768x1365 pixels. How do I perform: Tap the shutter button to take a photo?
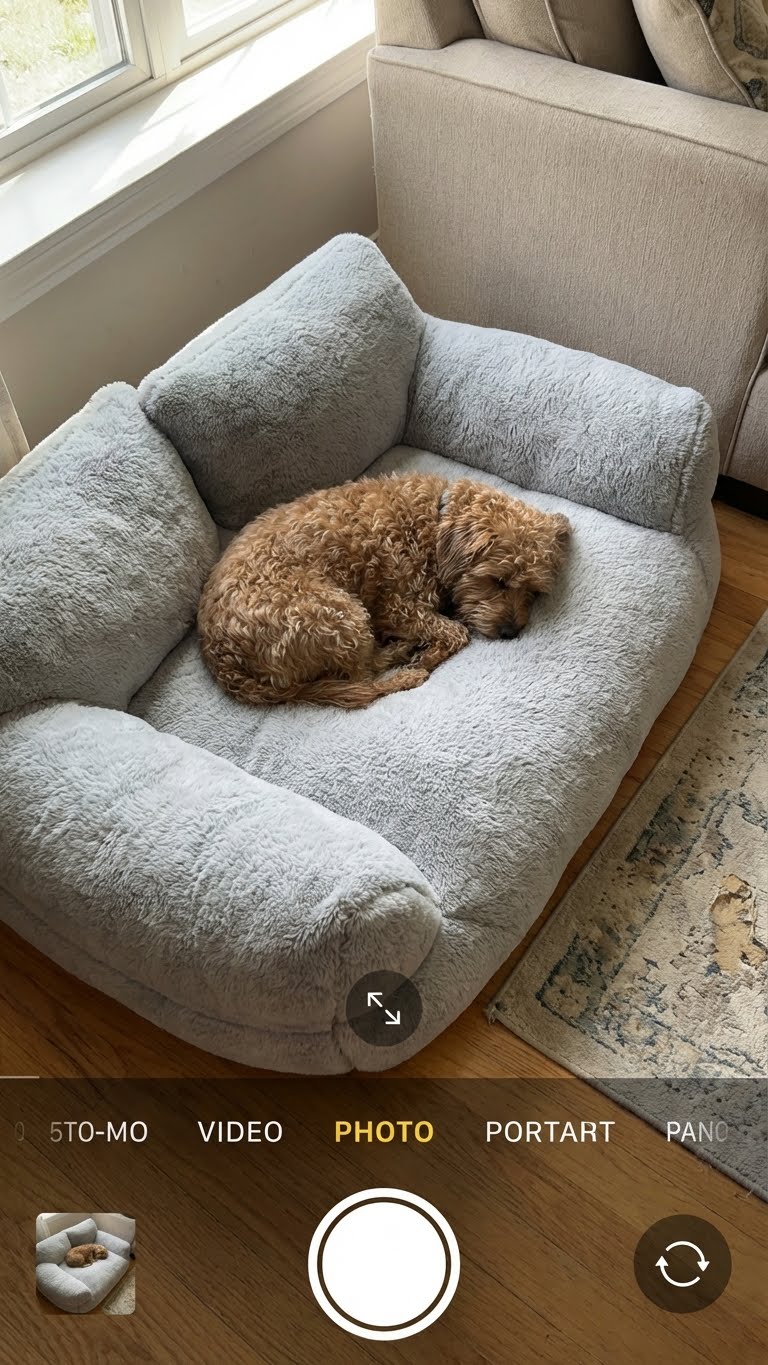[x=384, y=1264]
